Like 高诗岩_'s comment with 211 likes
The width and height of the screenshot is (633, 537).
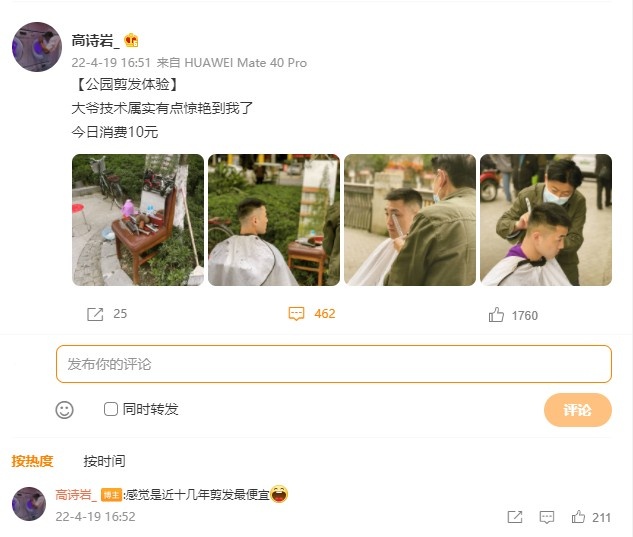pyautogui.click(x=578, y=517)
